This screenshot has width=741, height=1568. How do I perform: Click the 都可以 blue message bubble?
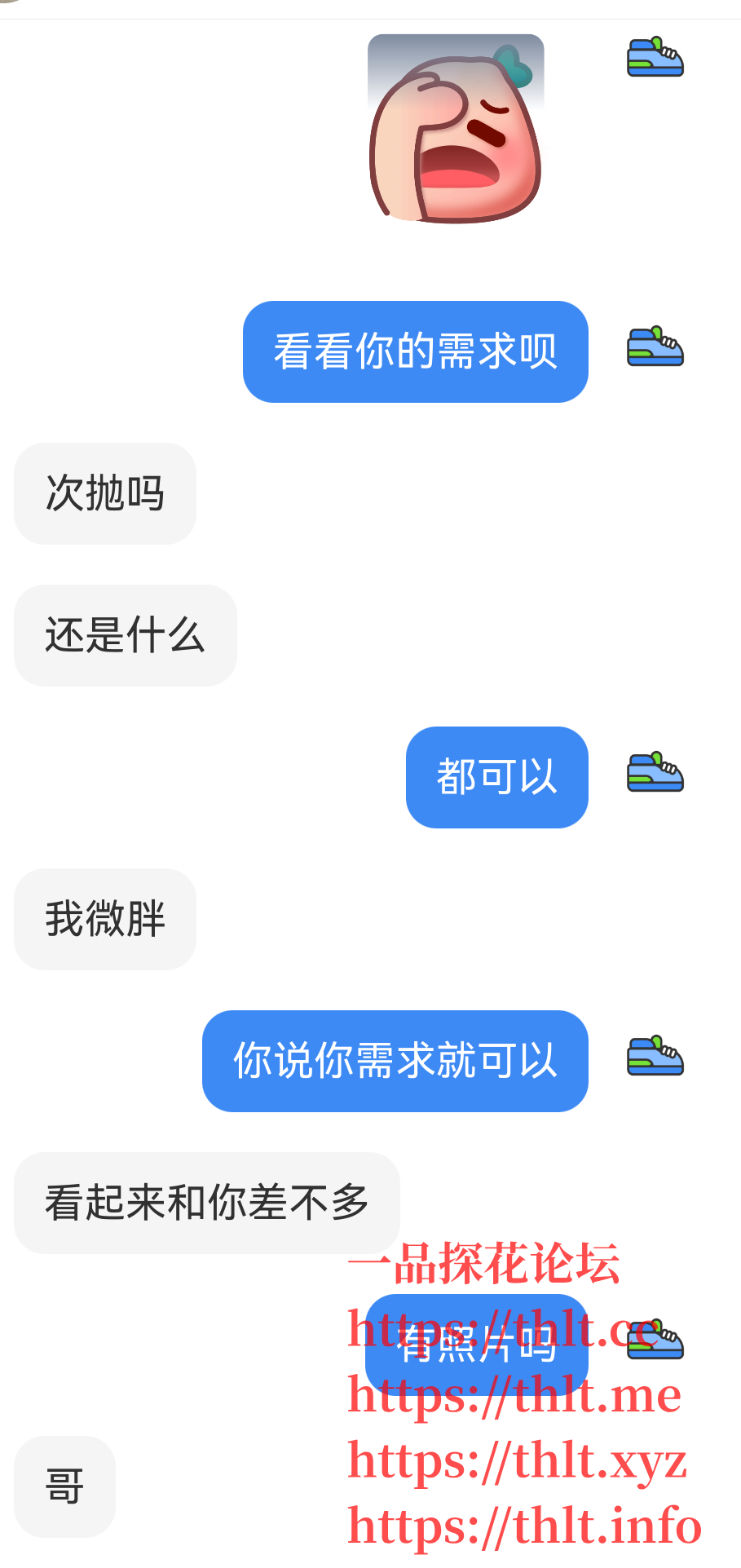click(x=496, y=777)
